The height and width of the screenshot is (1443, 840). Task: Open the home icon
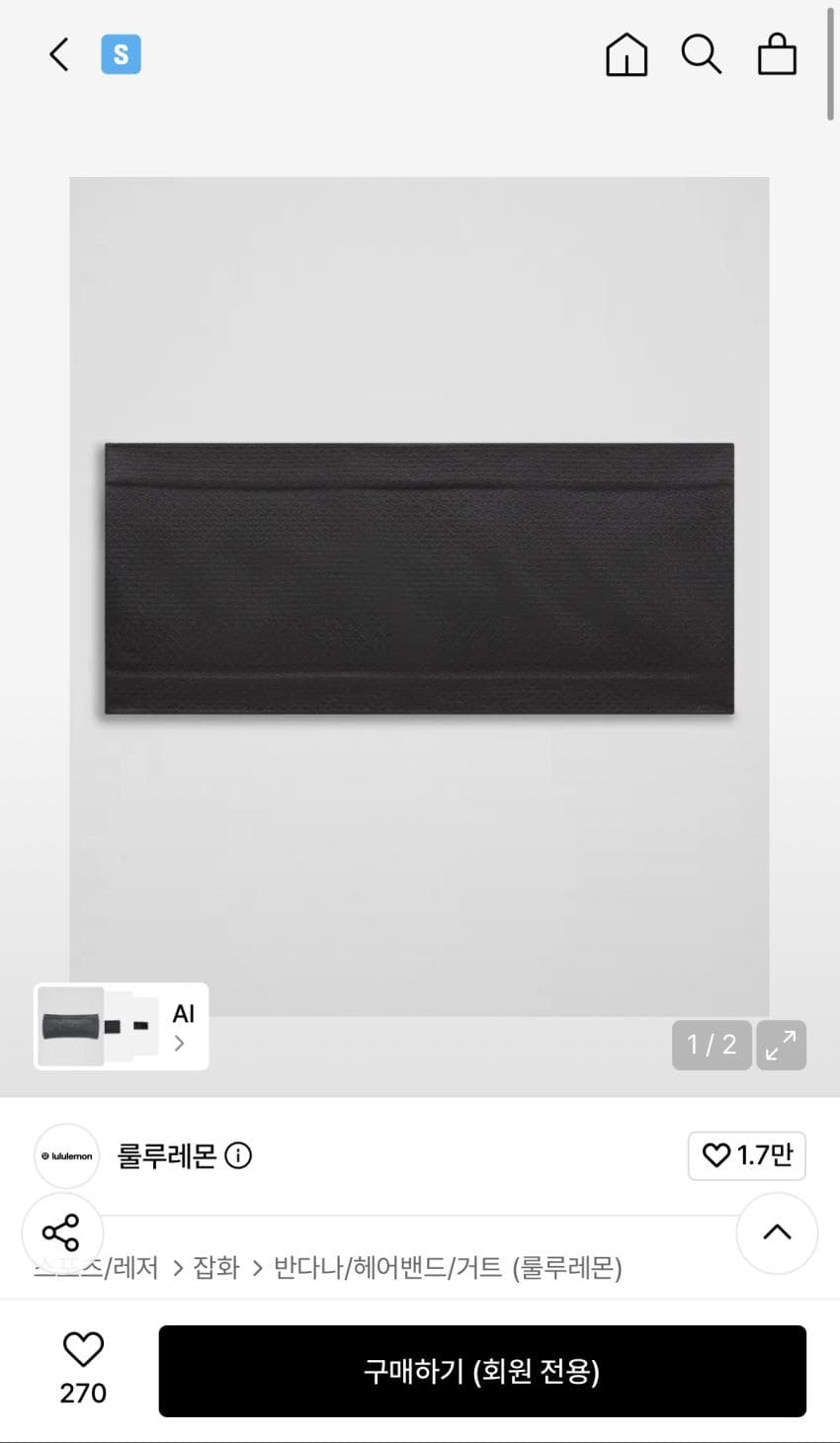pos(627,54)
